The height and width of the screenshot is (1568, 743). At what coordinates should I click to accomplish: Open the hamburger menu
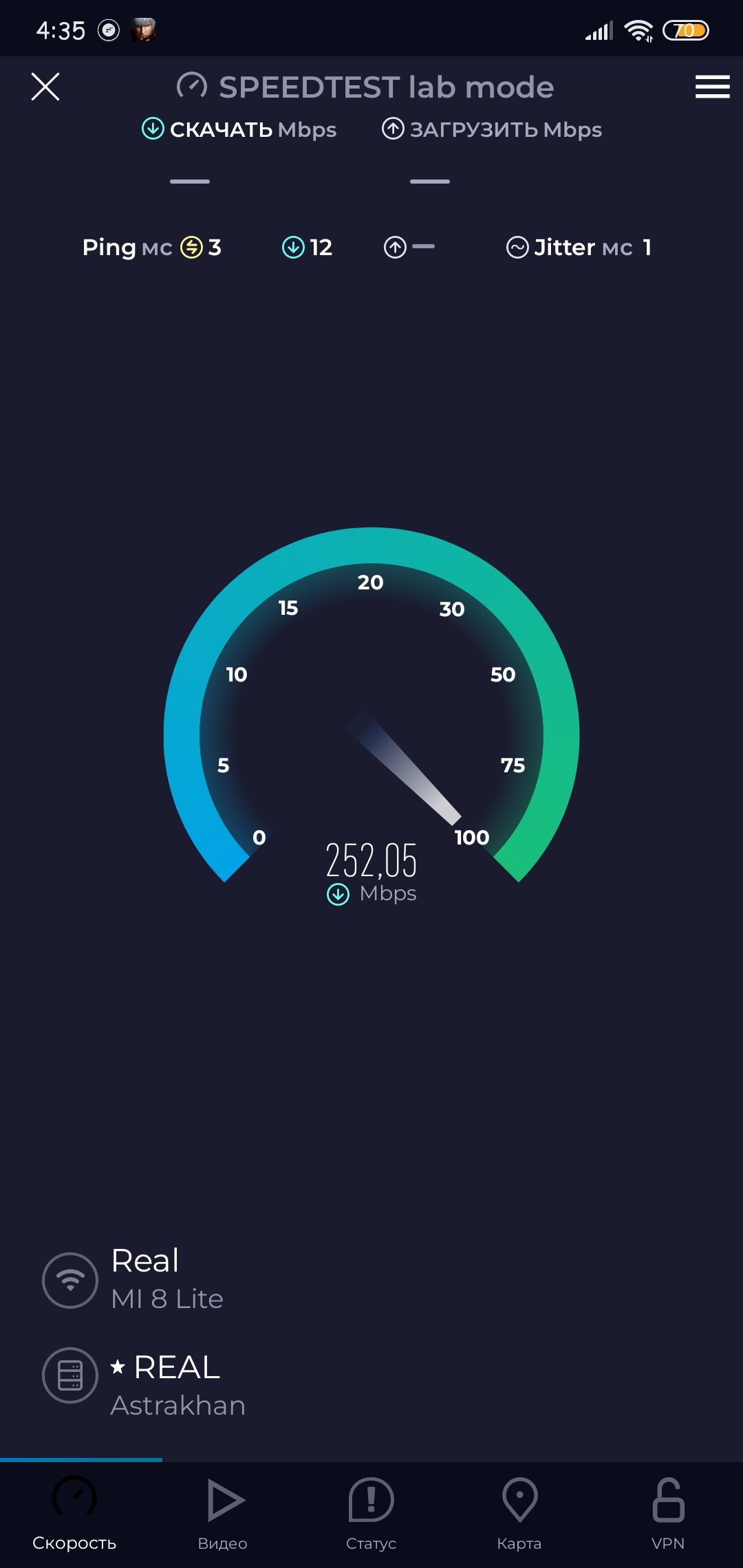pyautogui.click(x=712, y=87)
